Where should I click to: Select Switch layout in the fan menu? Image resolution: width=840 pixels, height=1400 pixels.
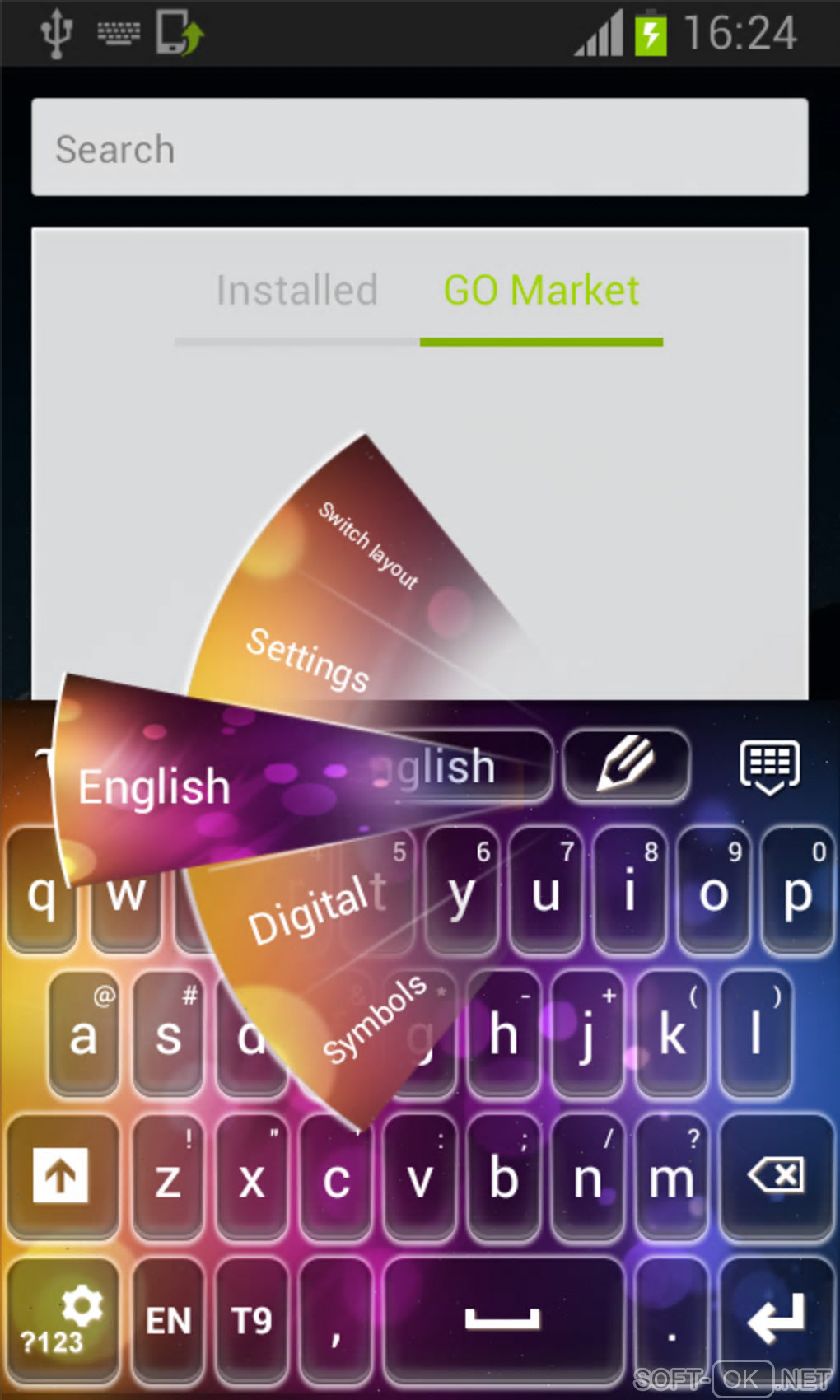coord(368,545)
